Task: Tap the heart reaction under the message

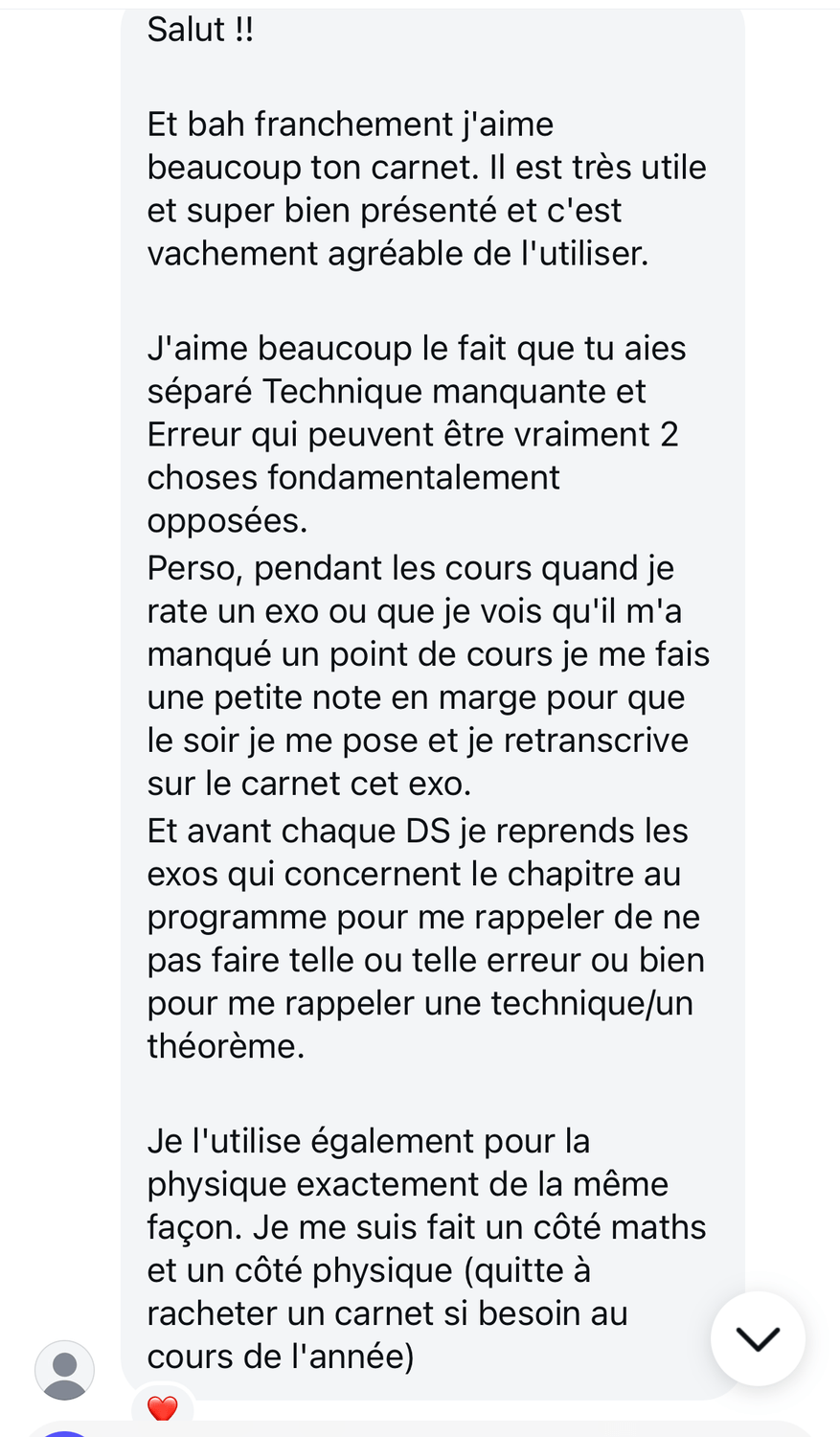Action: [163, 1407]
